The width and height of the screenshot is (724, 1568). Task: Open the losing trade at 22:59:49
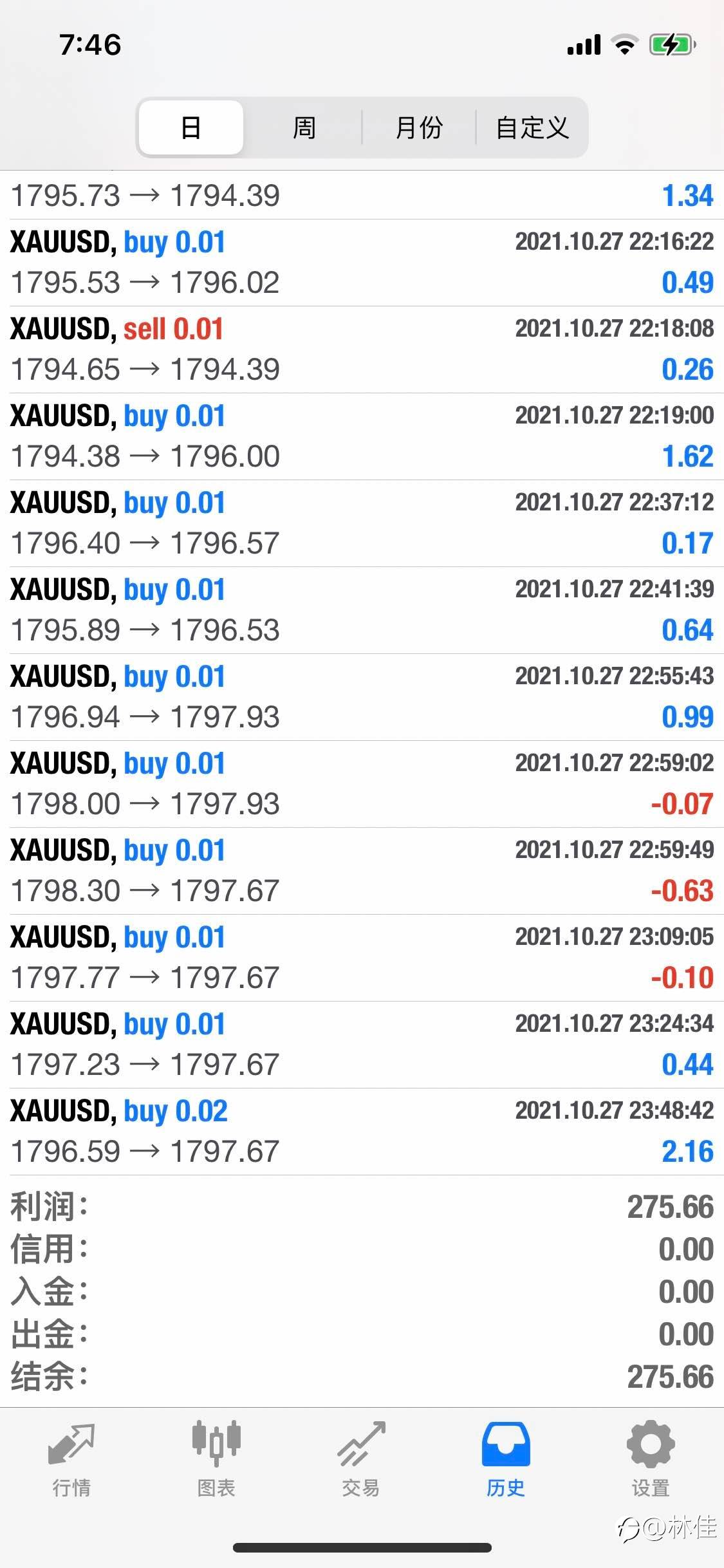362,871
